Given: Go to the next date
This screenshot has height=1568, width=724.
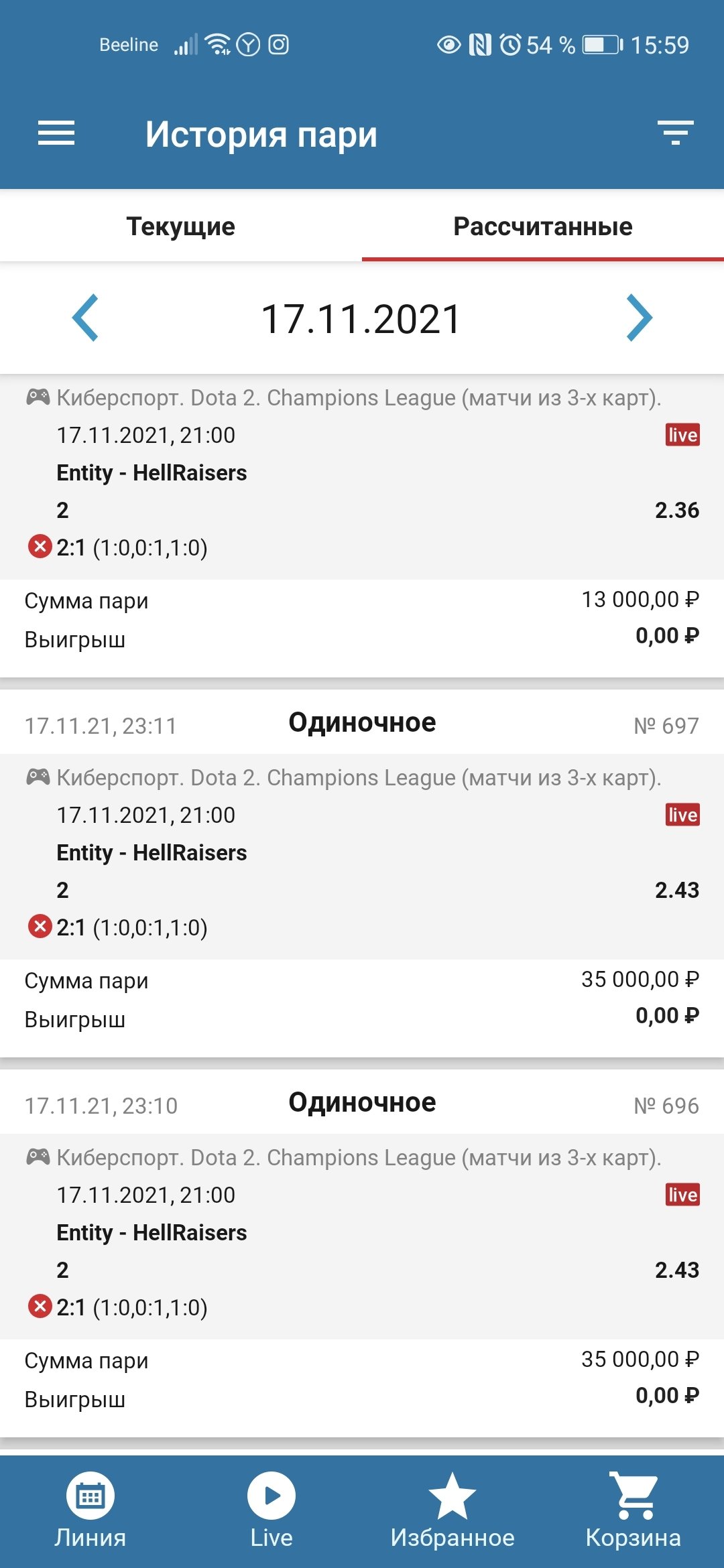Looking at the screenshot, I should tap(639, 318).
